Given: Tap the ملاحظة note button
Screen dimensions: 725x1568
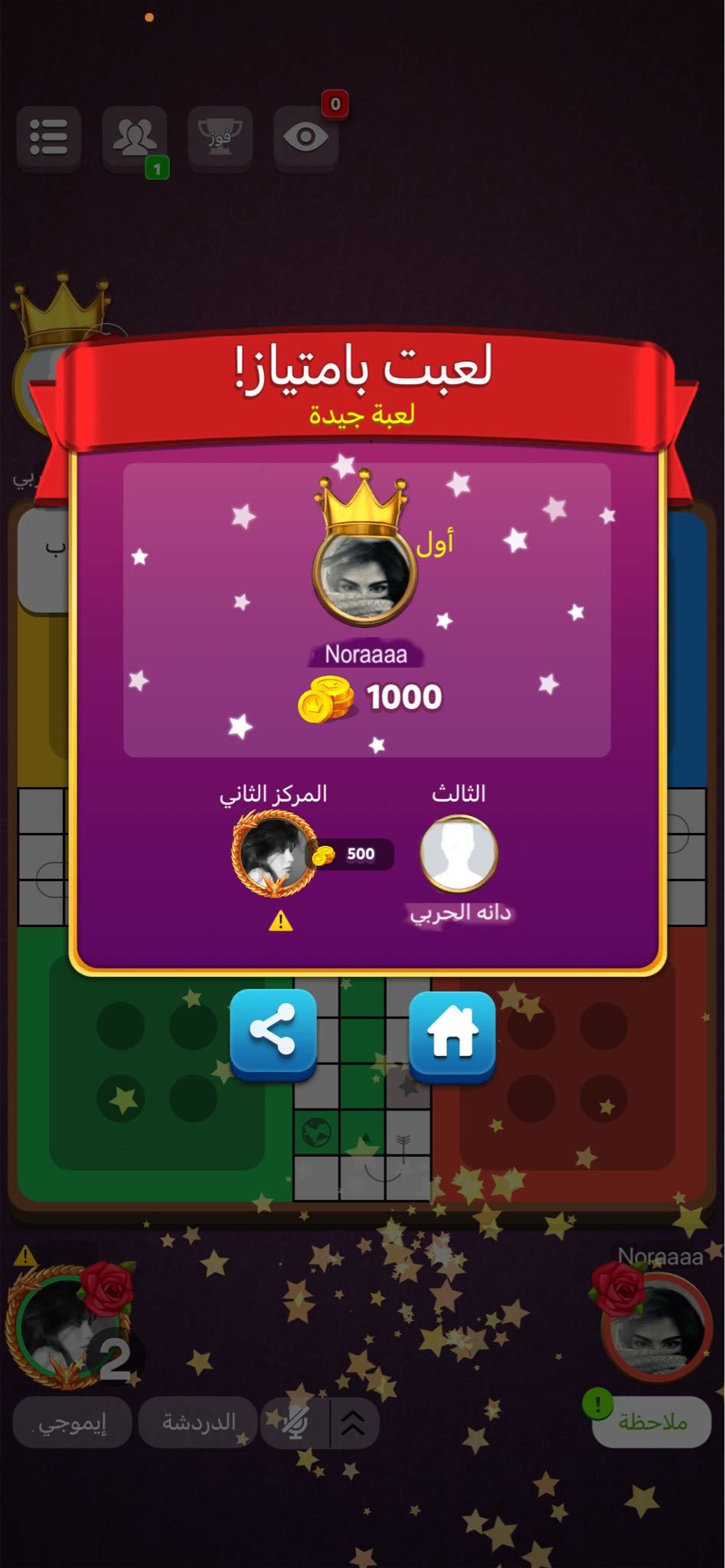Looking at the screenshot, I should [652, 1422].
